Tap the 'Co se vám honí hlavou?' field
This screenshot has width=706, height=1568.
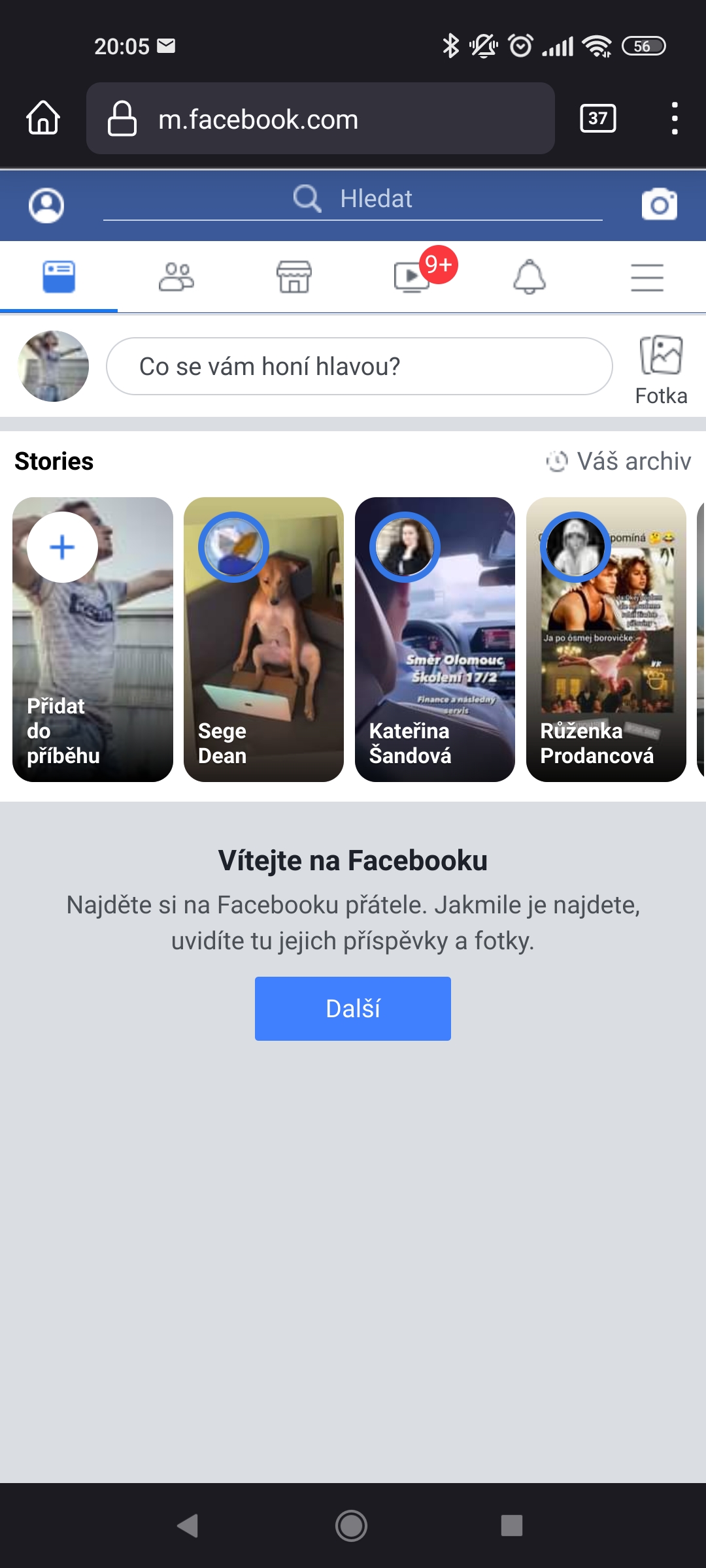point(359,367)
